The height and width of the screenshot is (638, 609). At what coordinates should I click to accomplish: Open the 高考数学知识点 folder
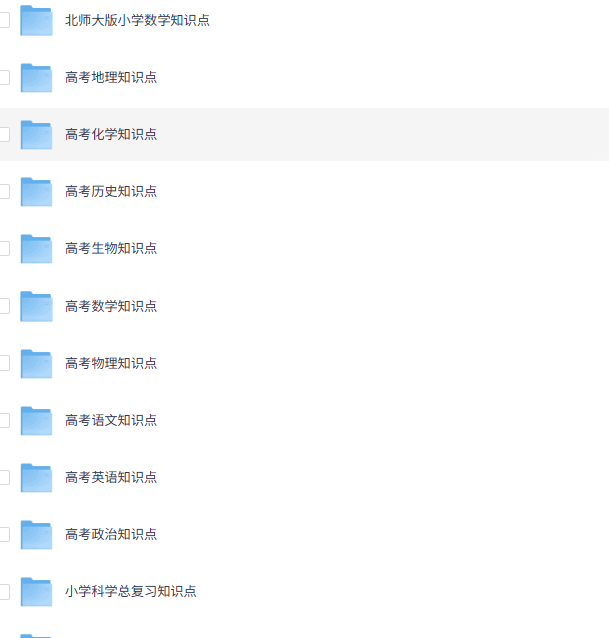click(110, 306)
